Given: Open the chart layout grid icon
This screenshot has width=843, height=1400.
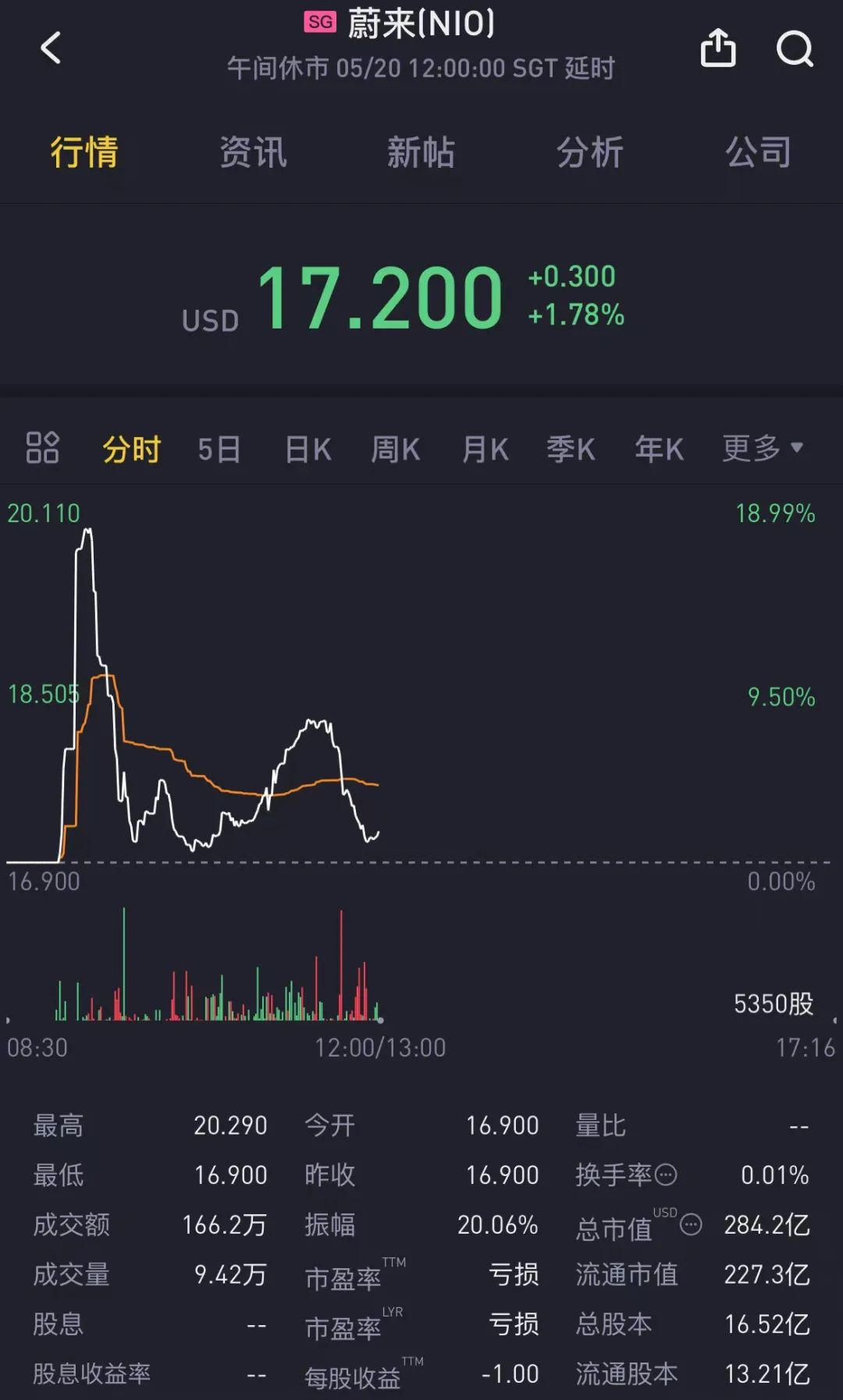Looking at the screenshot, I should [x=42, y=448].
